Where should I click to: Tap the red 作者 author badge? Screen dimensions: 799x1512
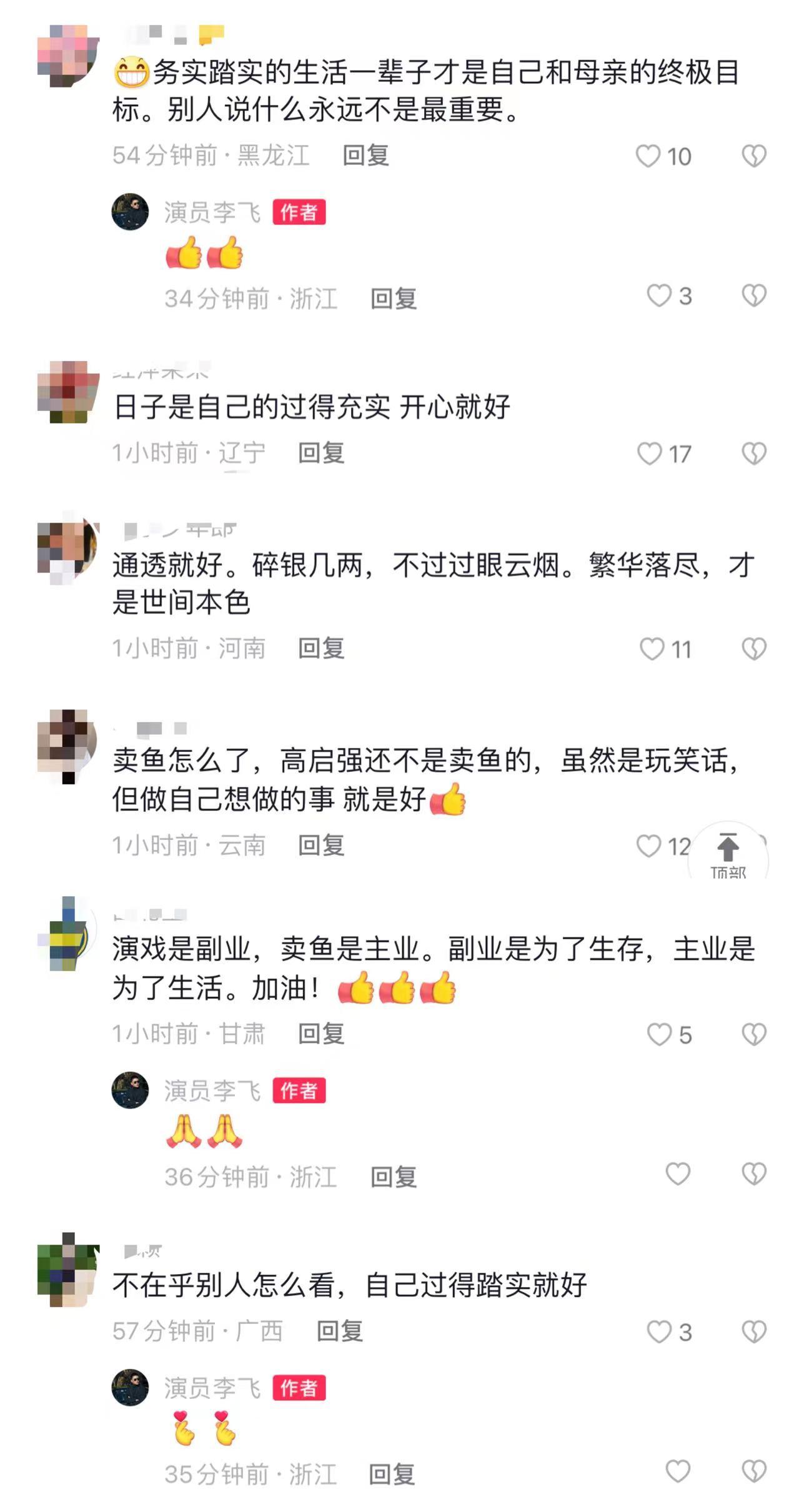pyautogui.click(x=300, y=212)
